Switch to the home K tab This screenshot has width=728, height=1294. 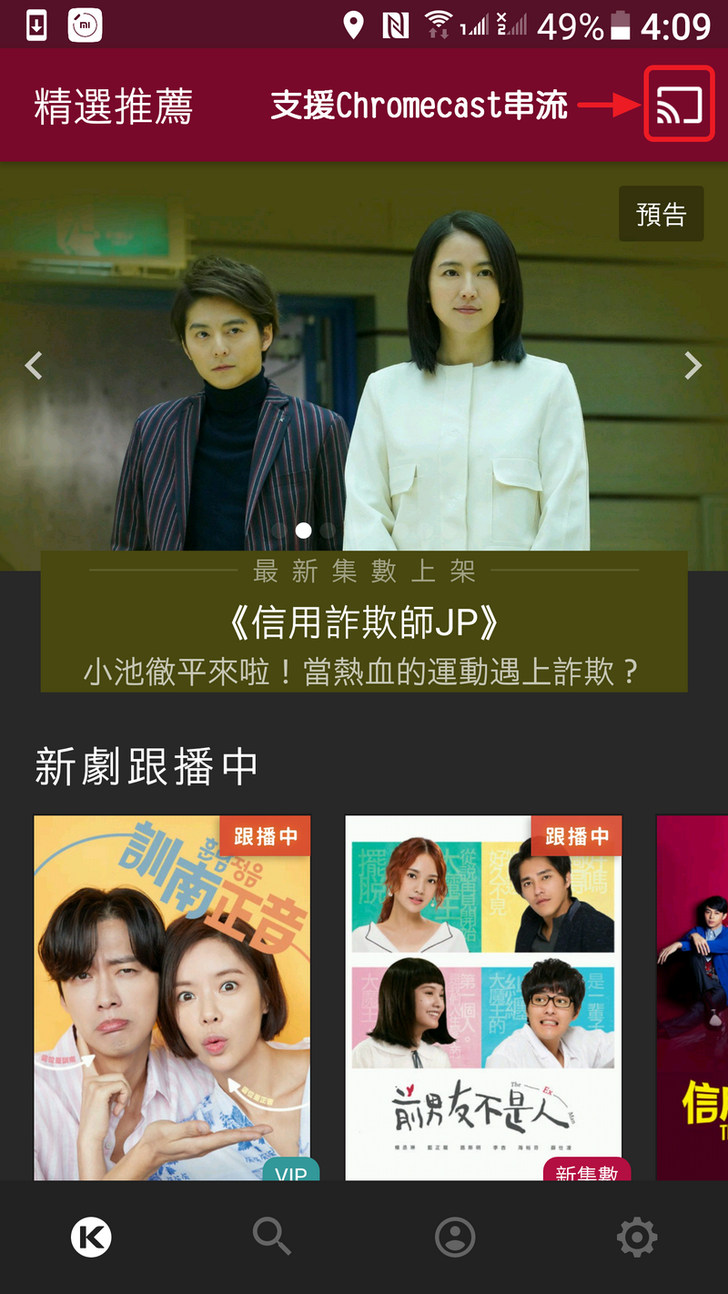coord(91,1237)
